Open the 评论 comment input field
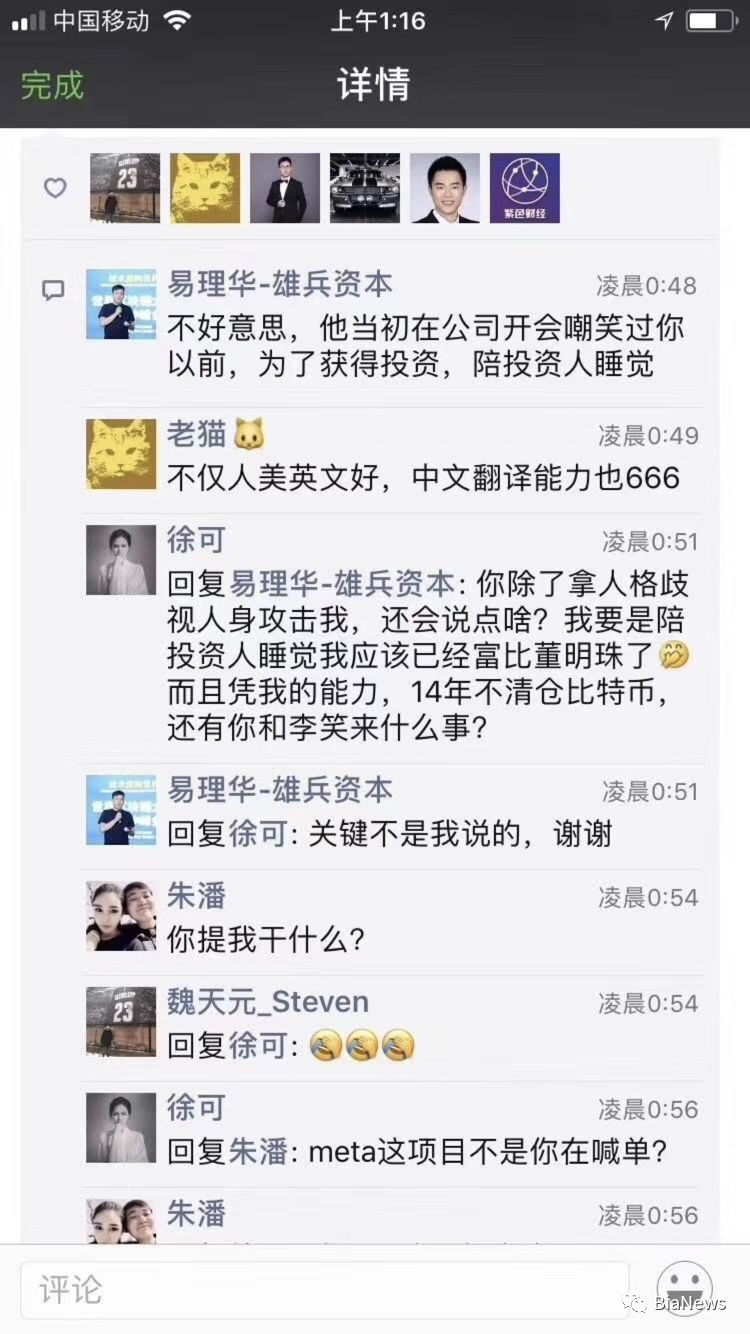Viewport: 750px width, 1334px height. (x=325, y=1289)
